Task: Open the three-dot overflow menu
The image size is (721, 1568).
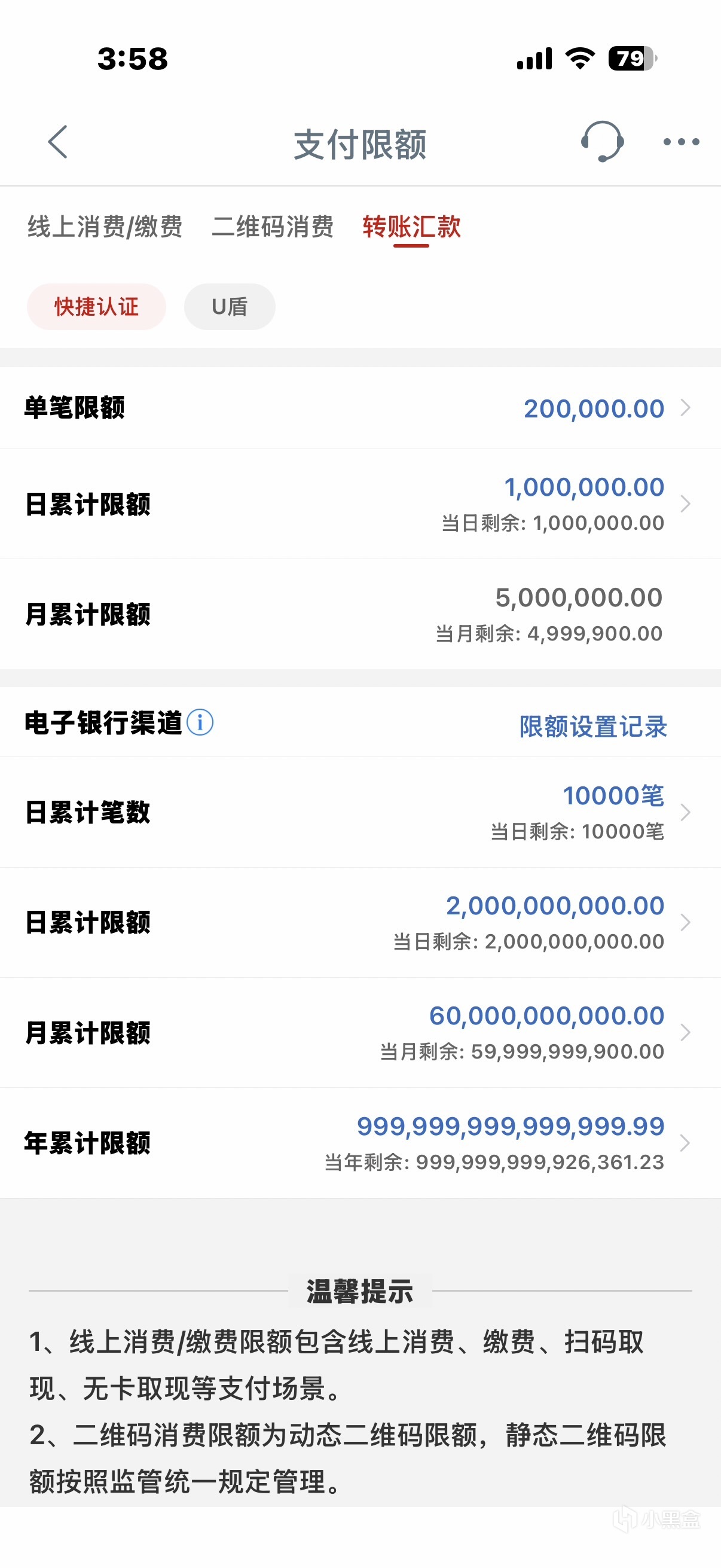Action: point(681,142)
